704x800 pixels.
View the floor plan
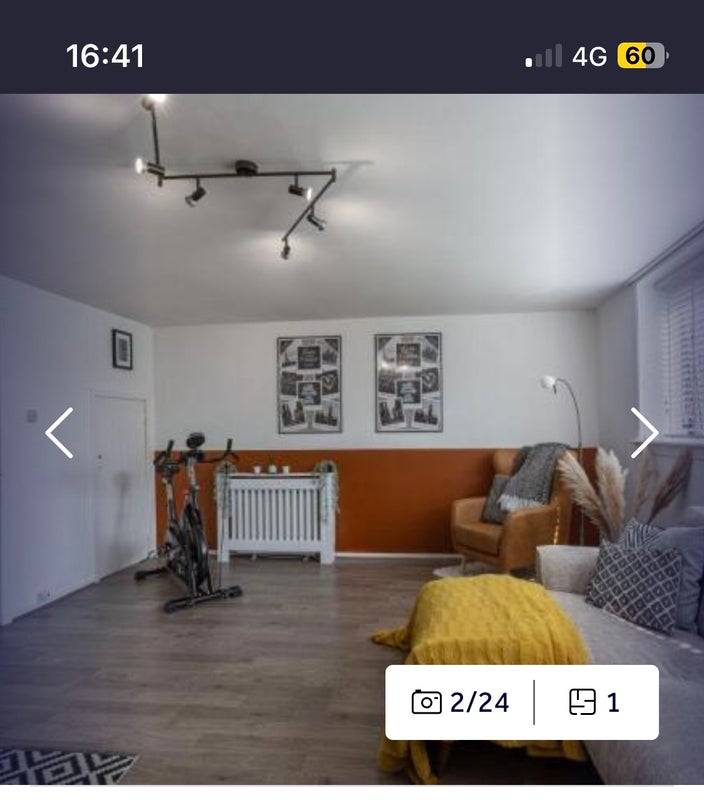595,702
